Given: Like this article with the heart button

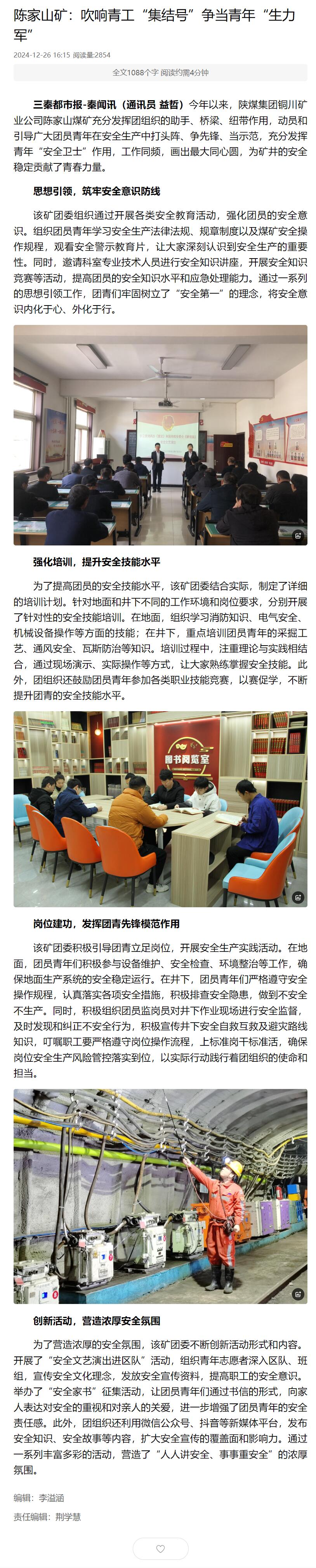Looking at the screenshot, I should point(160,1548).
